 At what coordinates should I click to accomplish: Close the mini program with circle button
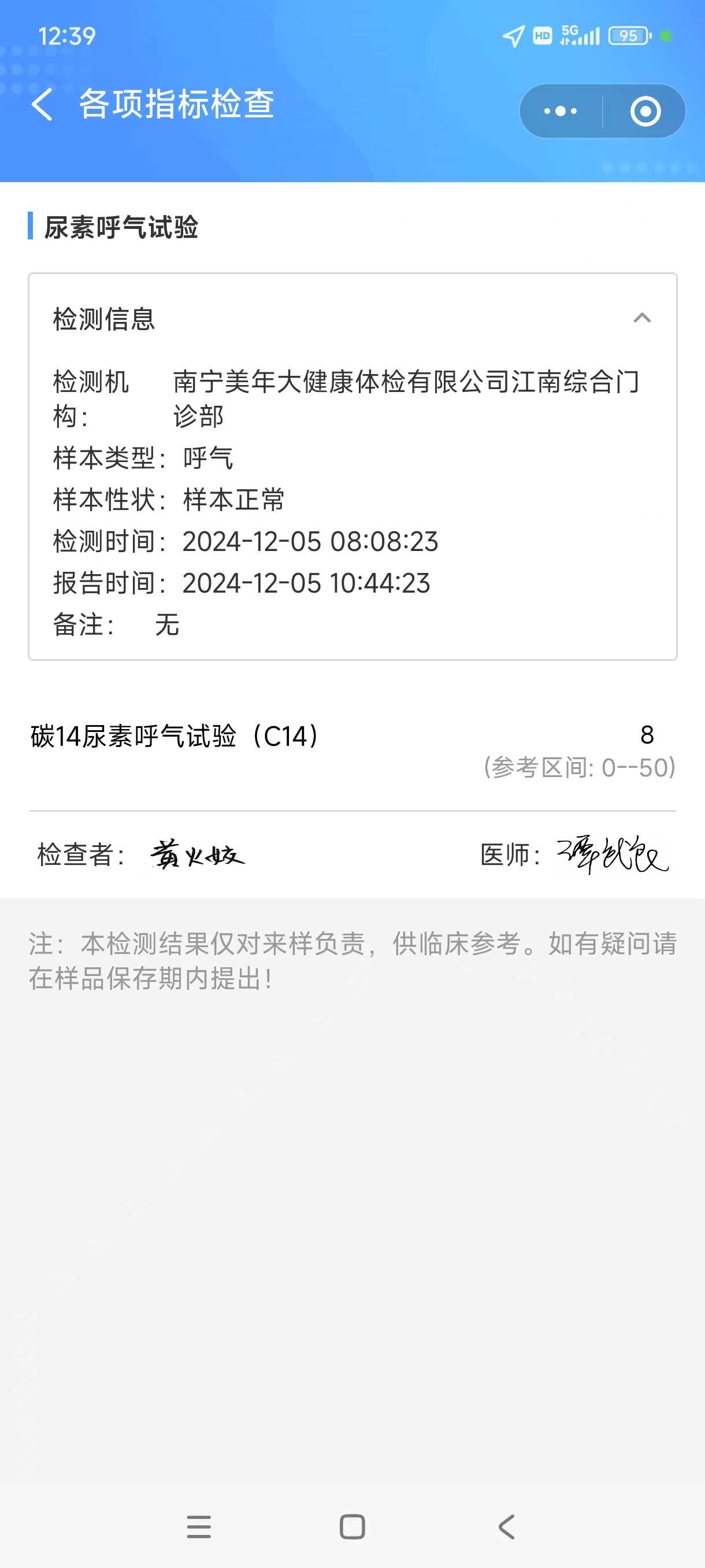click(x=645, y=112)
